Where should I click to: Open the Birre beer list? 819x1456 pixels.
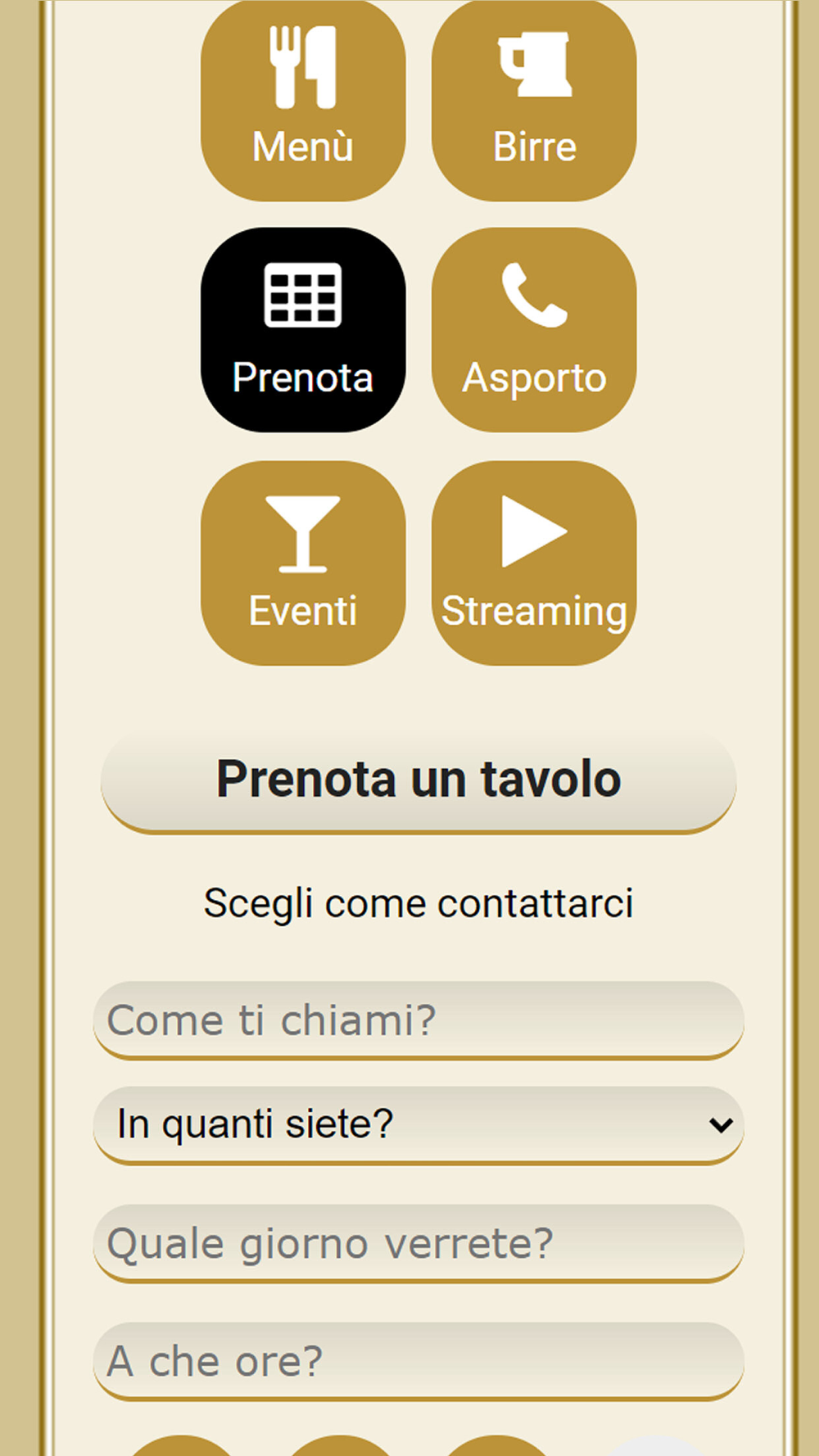[x=534, y=100]
